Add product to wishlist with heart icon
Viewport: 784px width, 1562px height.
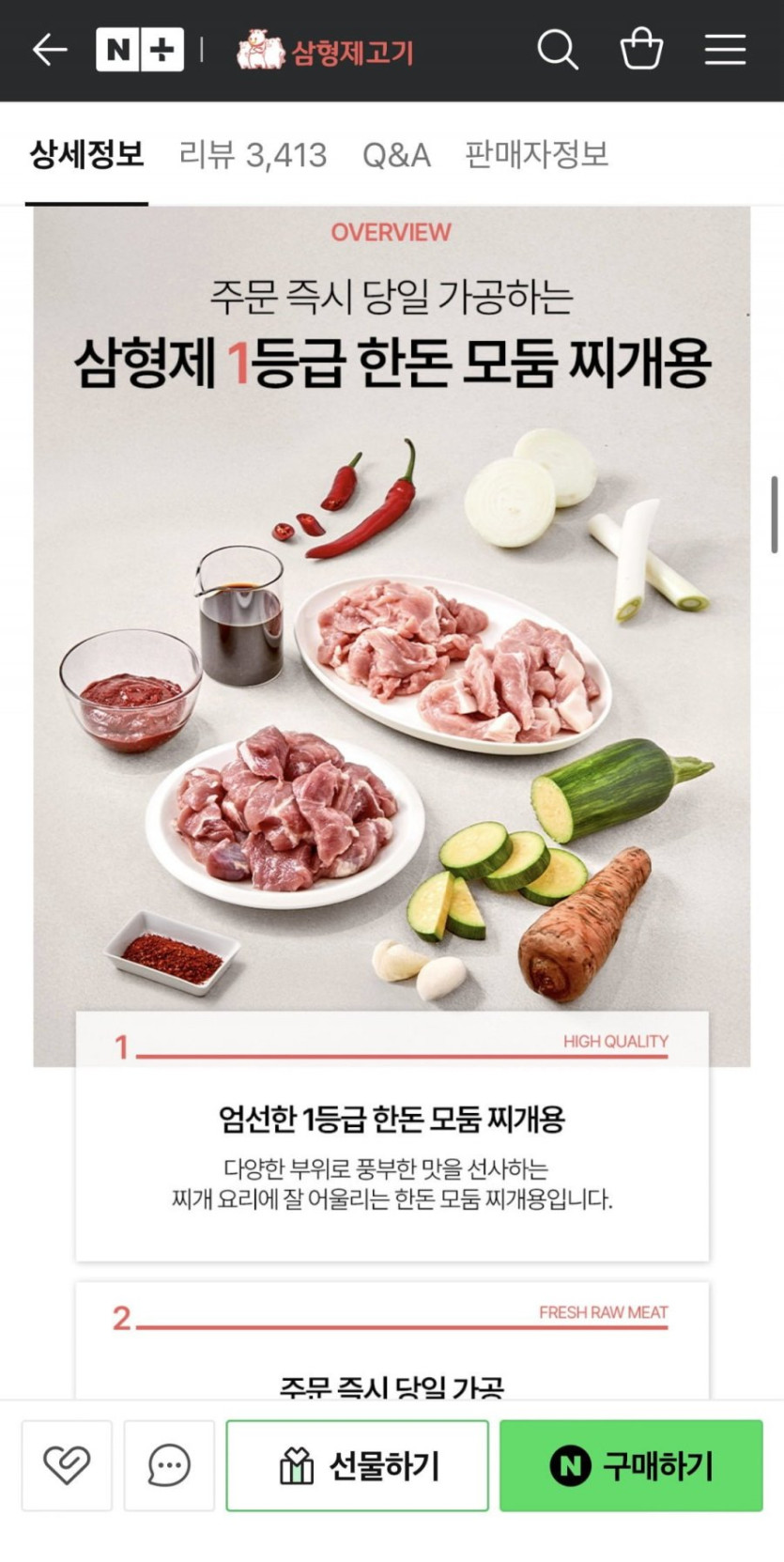[x=67, y=1464]
